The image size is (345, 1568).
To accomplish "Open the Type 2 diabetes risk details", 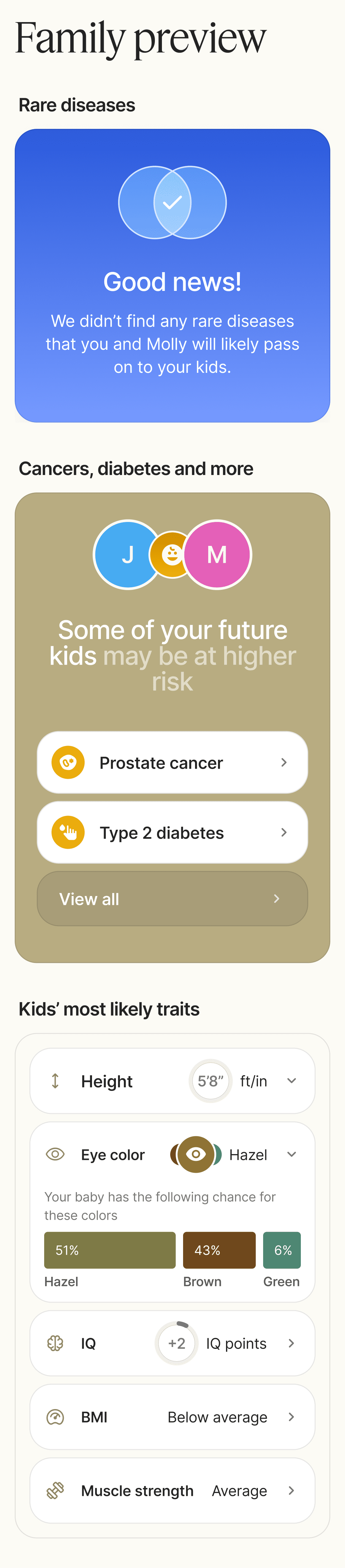I will point(172,832).
